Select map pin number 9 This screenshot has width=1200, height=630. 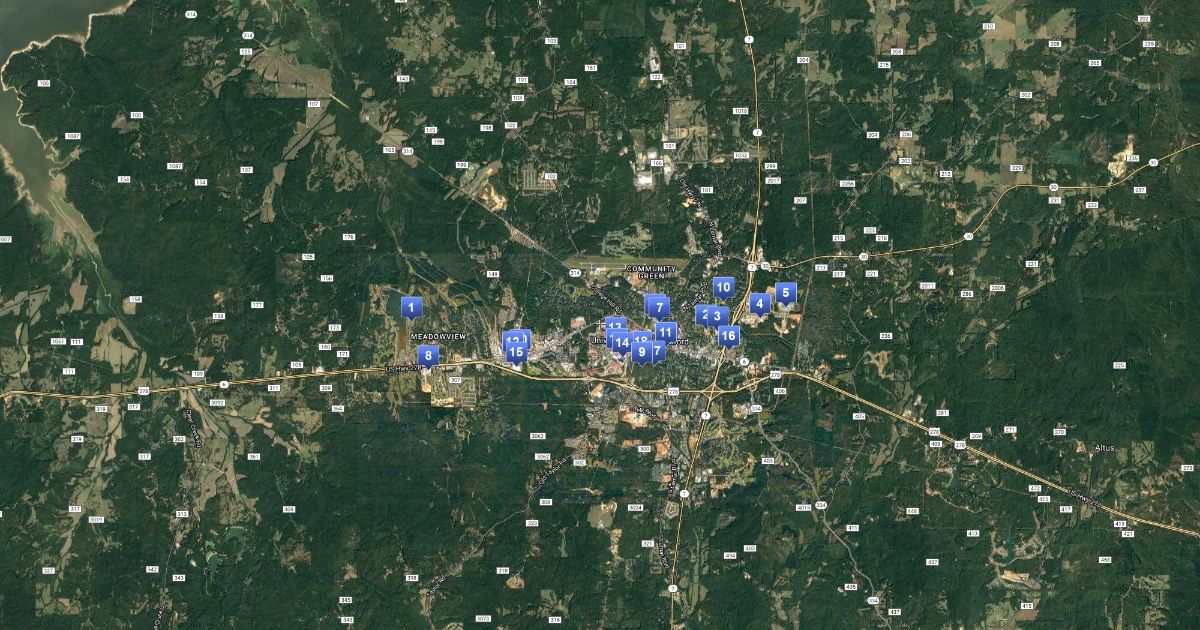[641, 352]
